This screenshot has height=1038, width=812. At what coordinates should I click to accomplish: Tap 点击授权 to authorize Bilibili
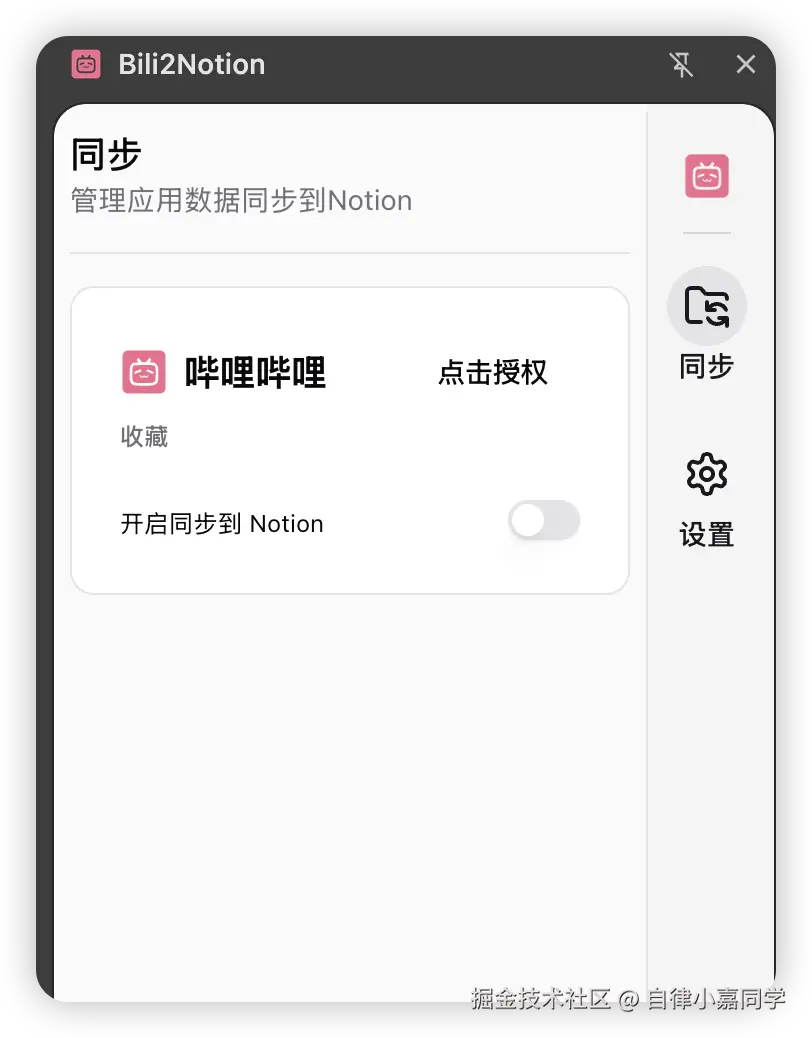(492, 373)
